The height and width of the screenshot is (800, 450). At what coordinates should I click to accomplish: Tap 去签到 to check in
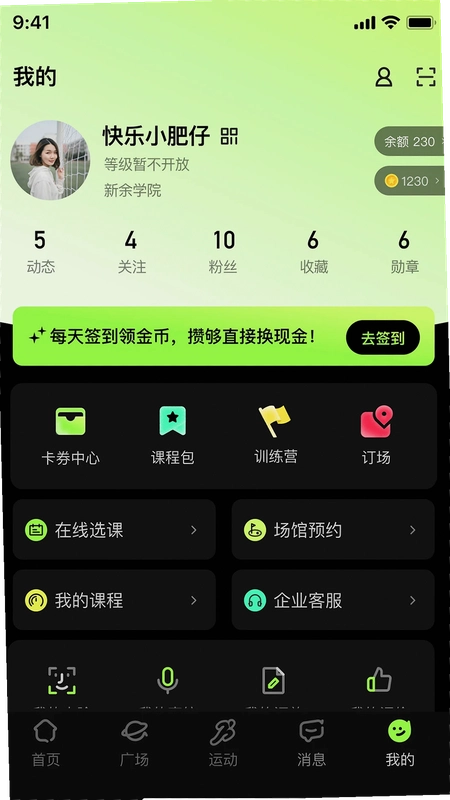pos(383,338)
